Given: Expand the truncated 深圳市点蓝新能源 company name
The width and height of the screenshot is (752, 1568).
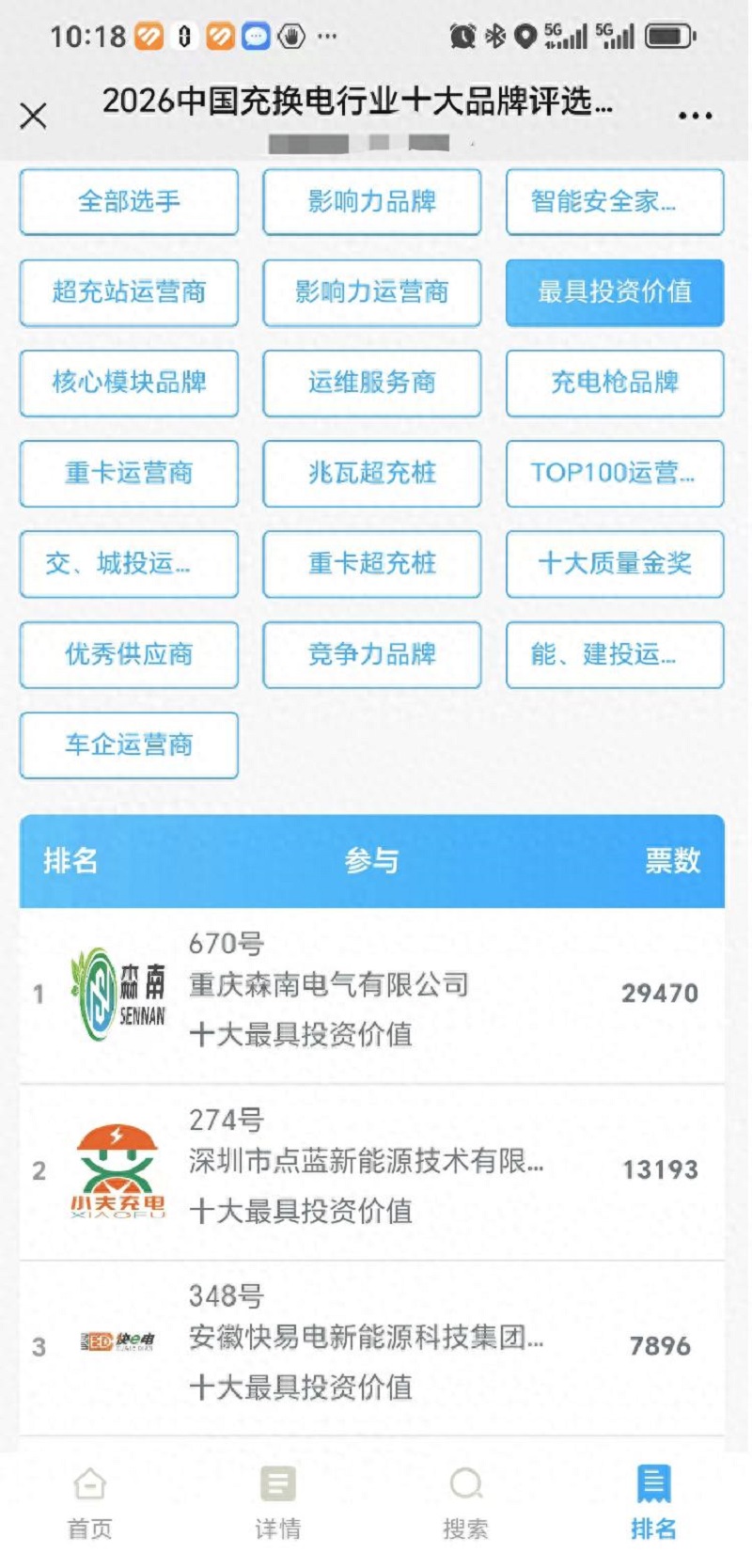Looking at the screenshot, I should point(367,1163).
